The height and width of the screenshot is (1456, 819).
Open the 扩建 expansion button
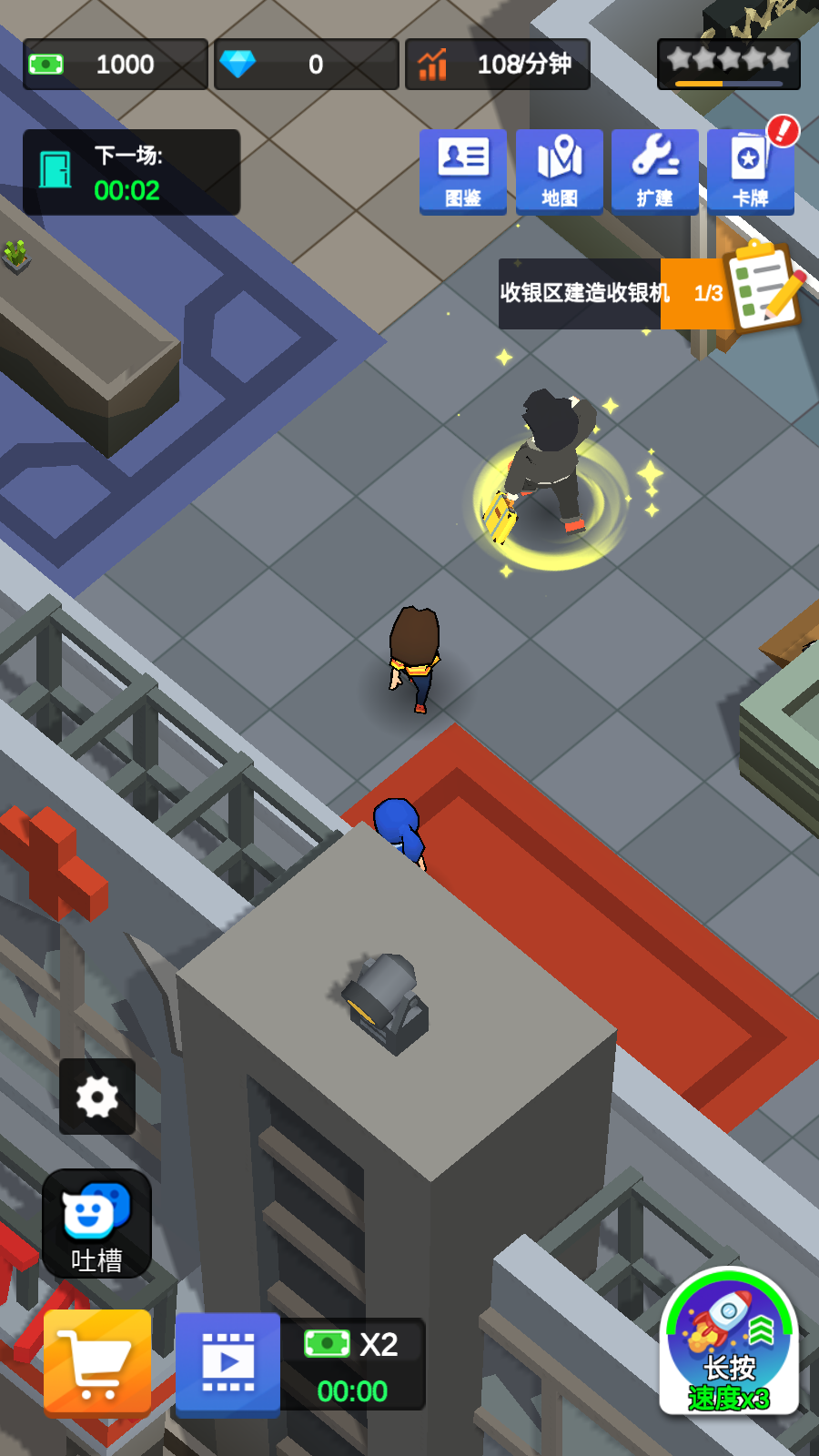coord(654,171)
